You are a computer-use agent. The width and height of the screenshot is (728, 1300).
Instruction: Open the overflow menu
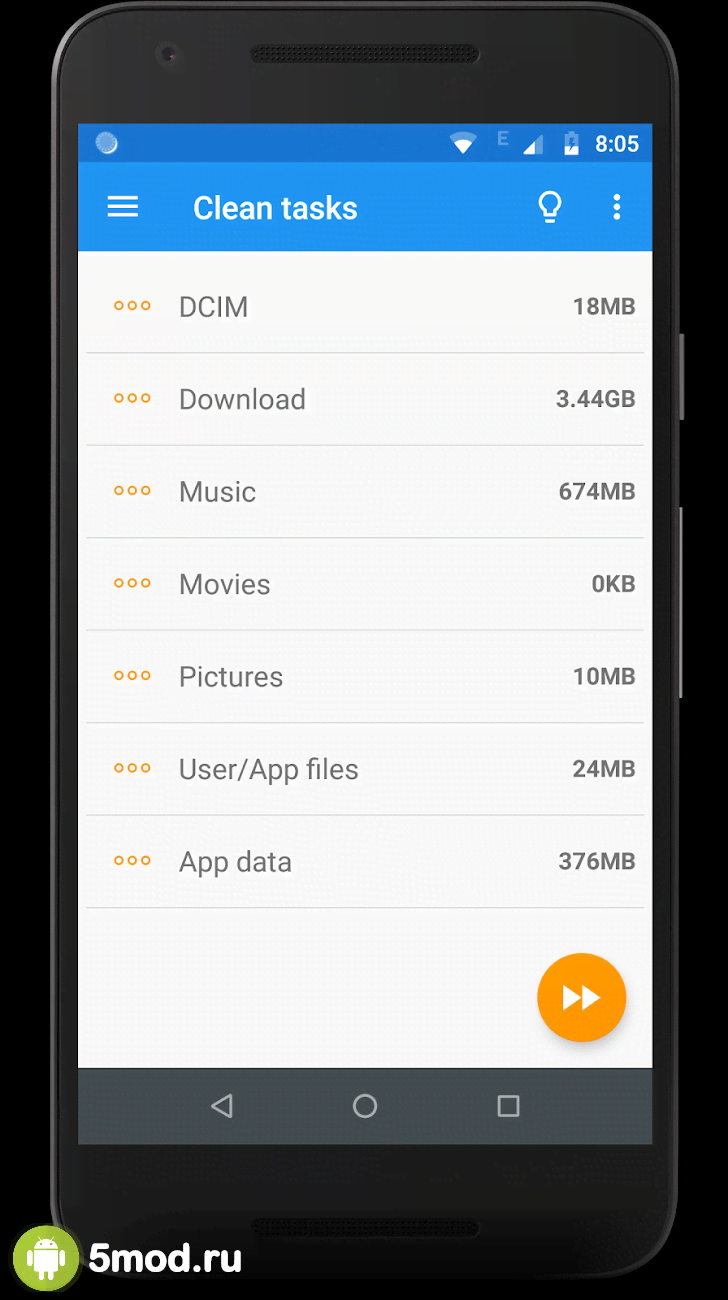616,207
